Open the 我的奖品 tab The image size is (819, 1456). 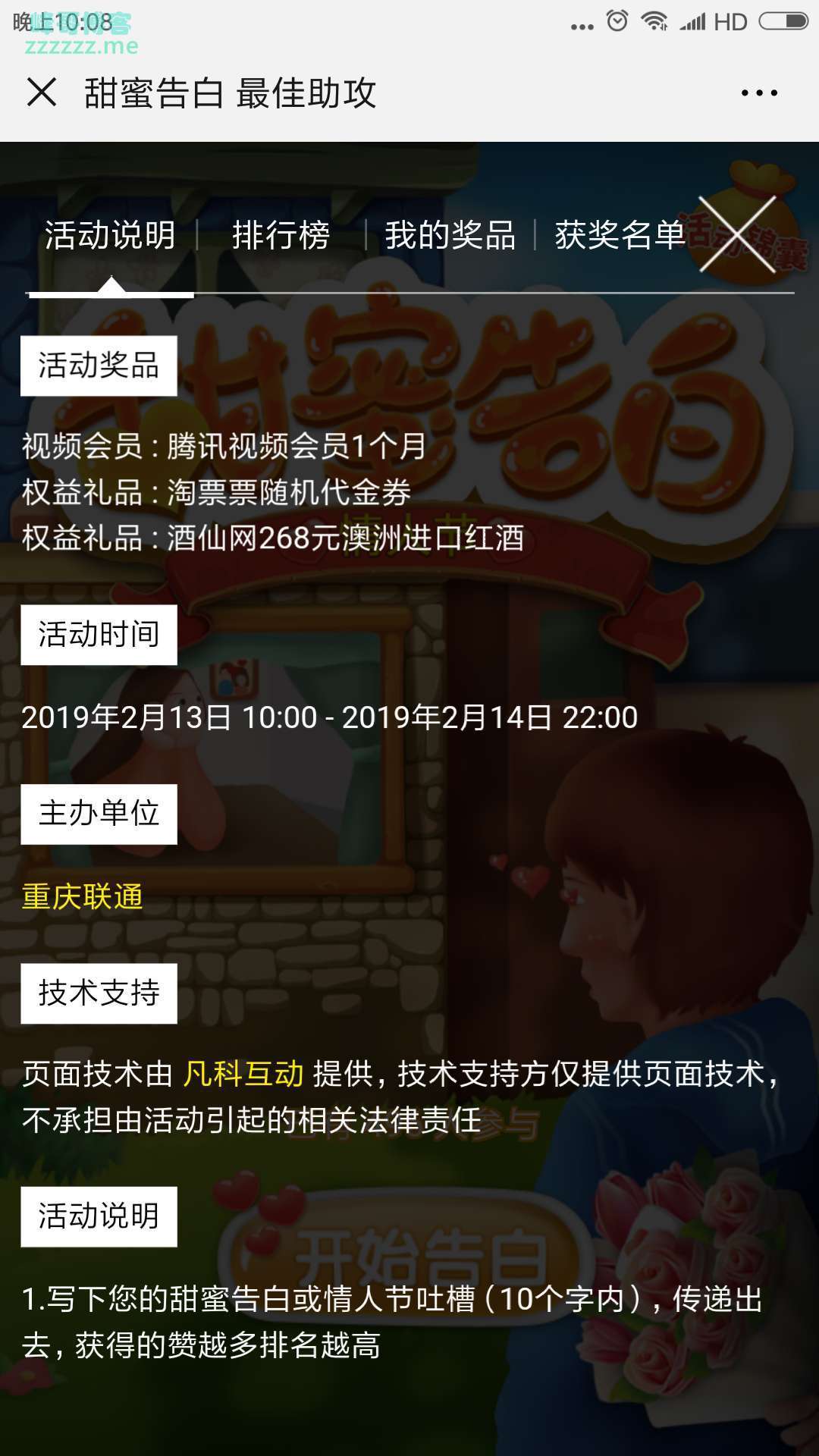[x=450, y=235]
